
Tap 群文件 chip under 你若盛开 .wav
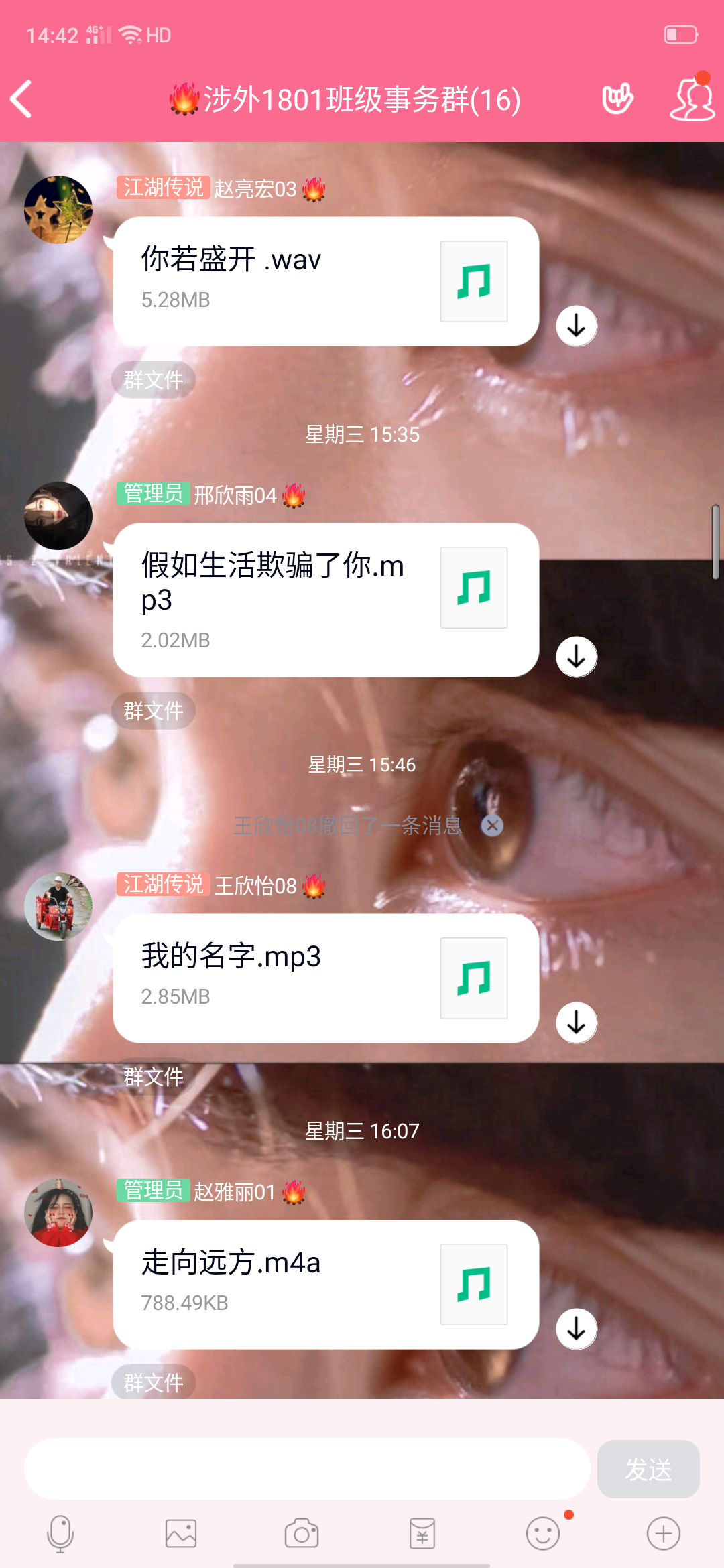pyautogui.click(x=154, y=380)
